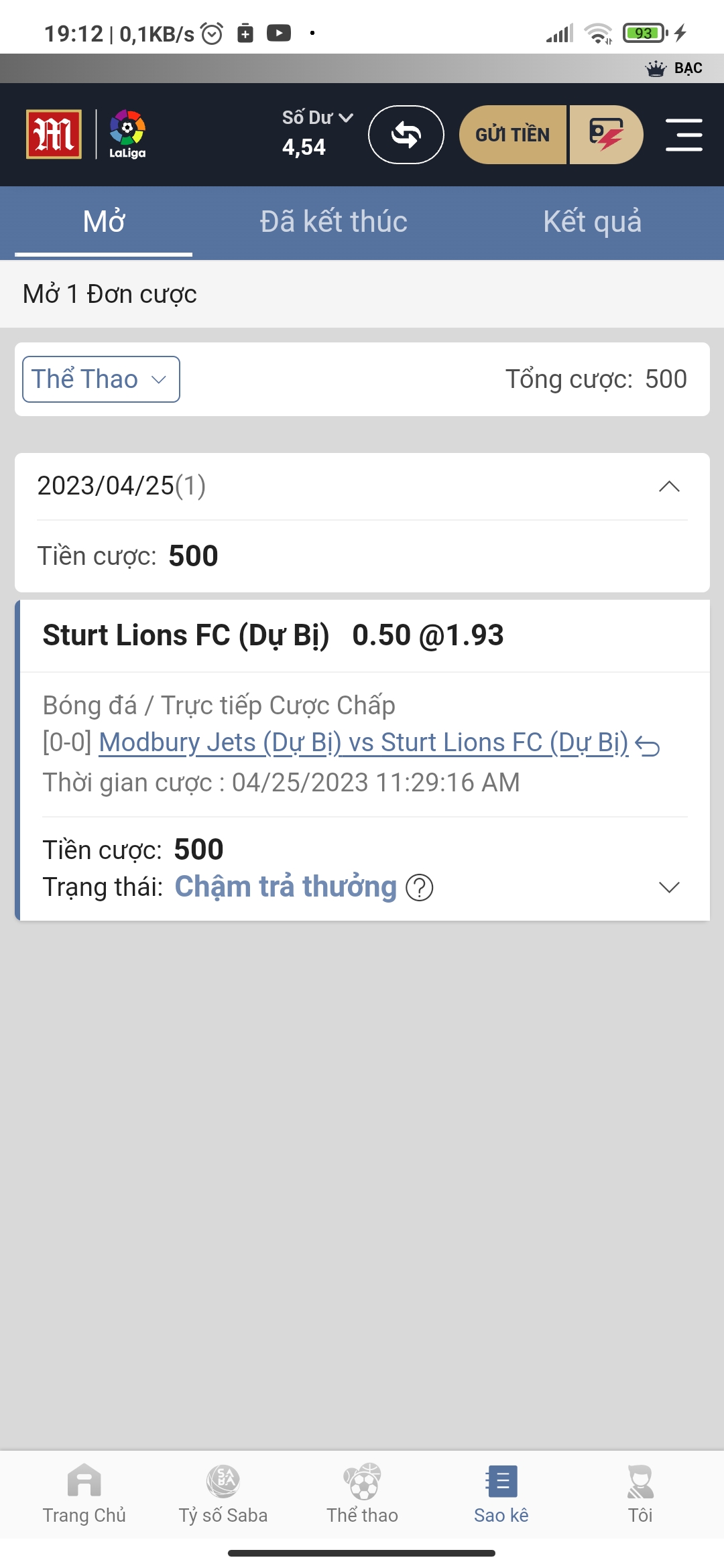This screenshot has width=724, height=1568.
Task: Switch to the Kết quả tab
Action: click(592, 222)
